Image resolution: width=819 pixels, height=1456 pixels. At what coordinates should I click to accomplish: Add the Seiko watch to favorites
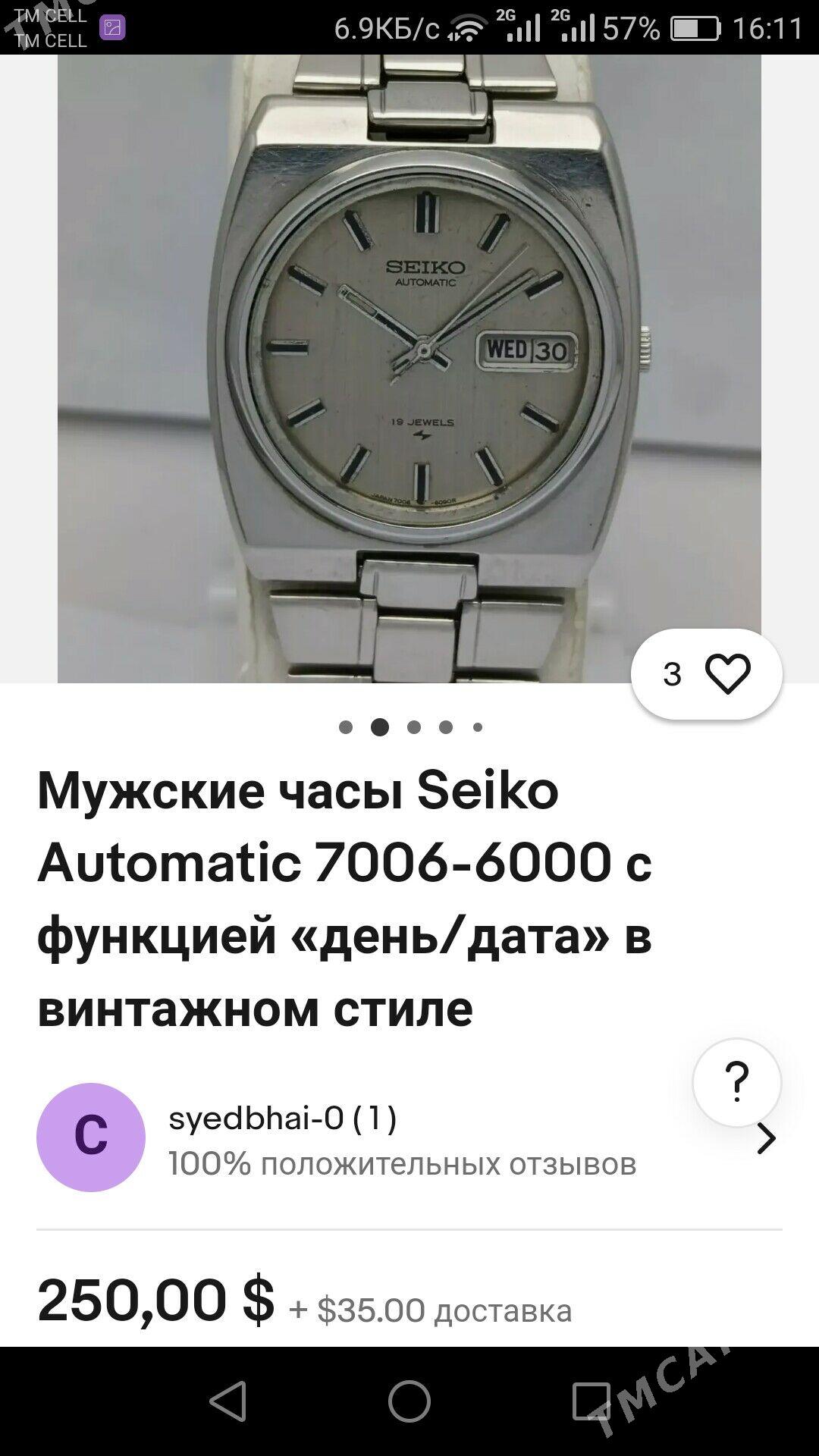click(726, 673)
